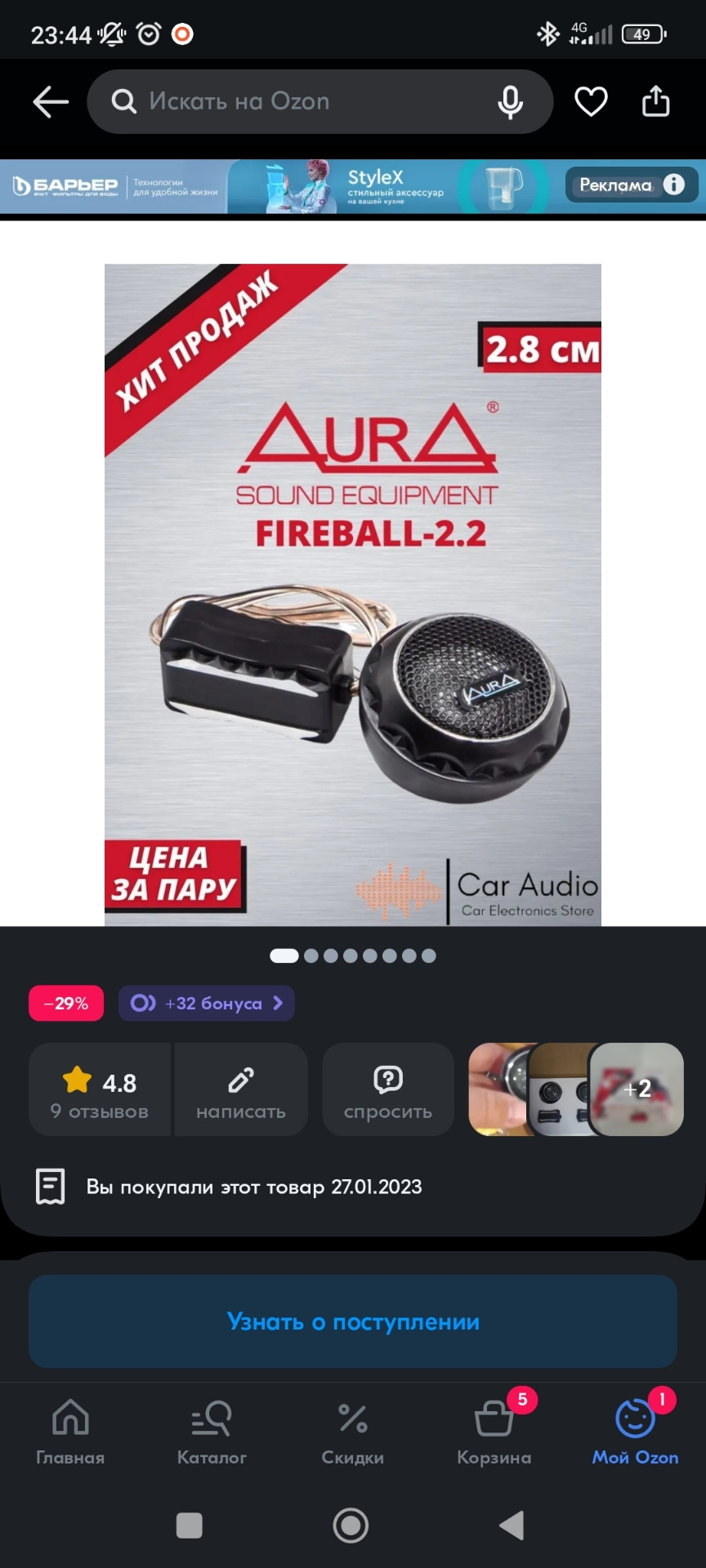The height and width of the screenshot is (1568, 706).
Task: Open the Aura Fireball-2.2 product image
Action: coord(353,595)
